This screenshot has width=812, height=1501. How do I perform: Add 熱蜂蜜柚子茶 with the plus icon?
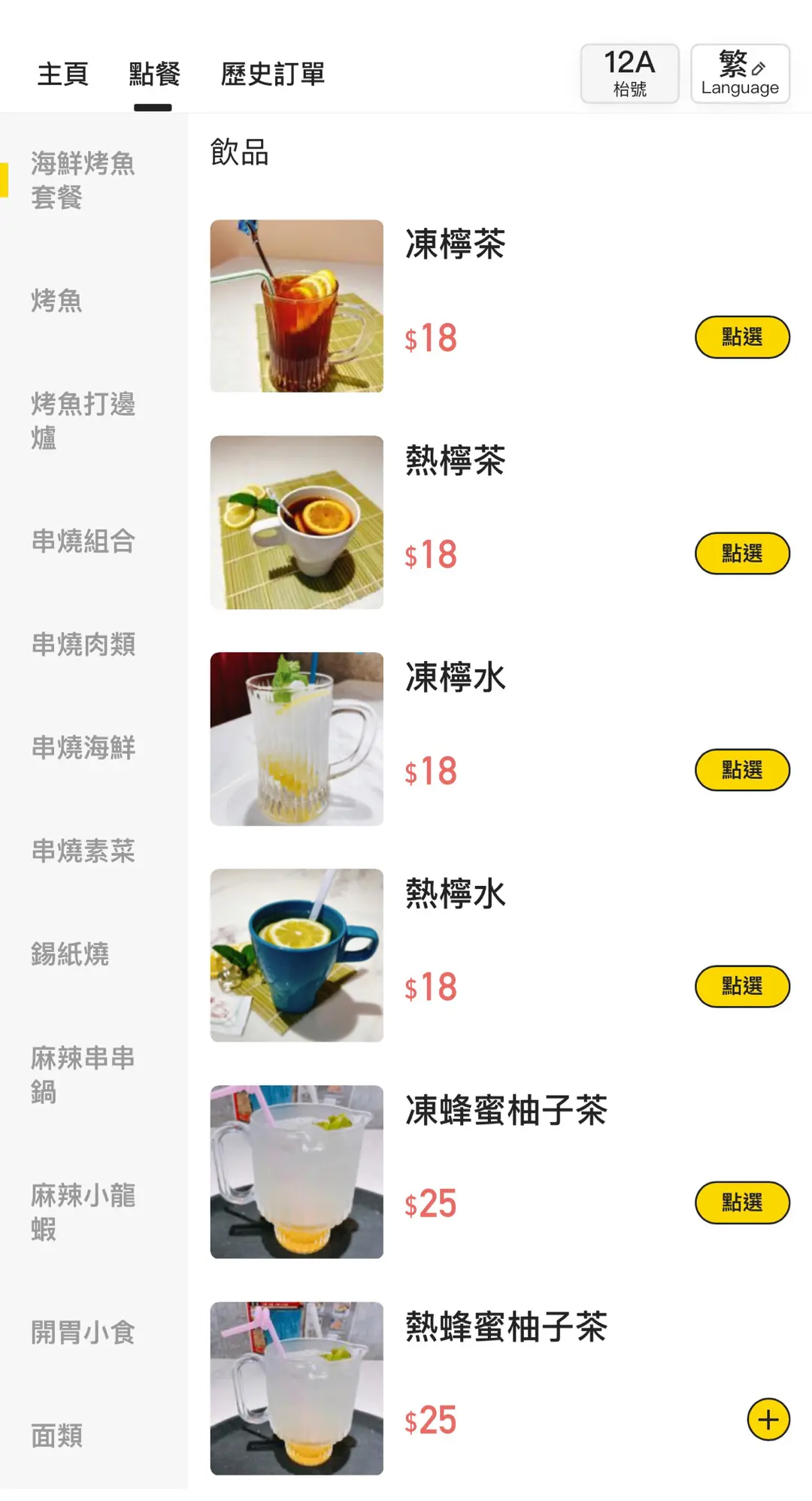768,1420
